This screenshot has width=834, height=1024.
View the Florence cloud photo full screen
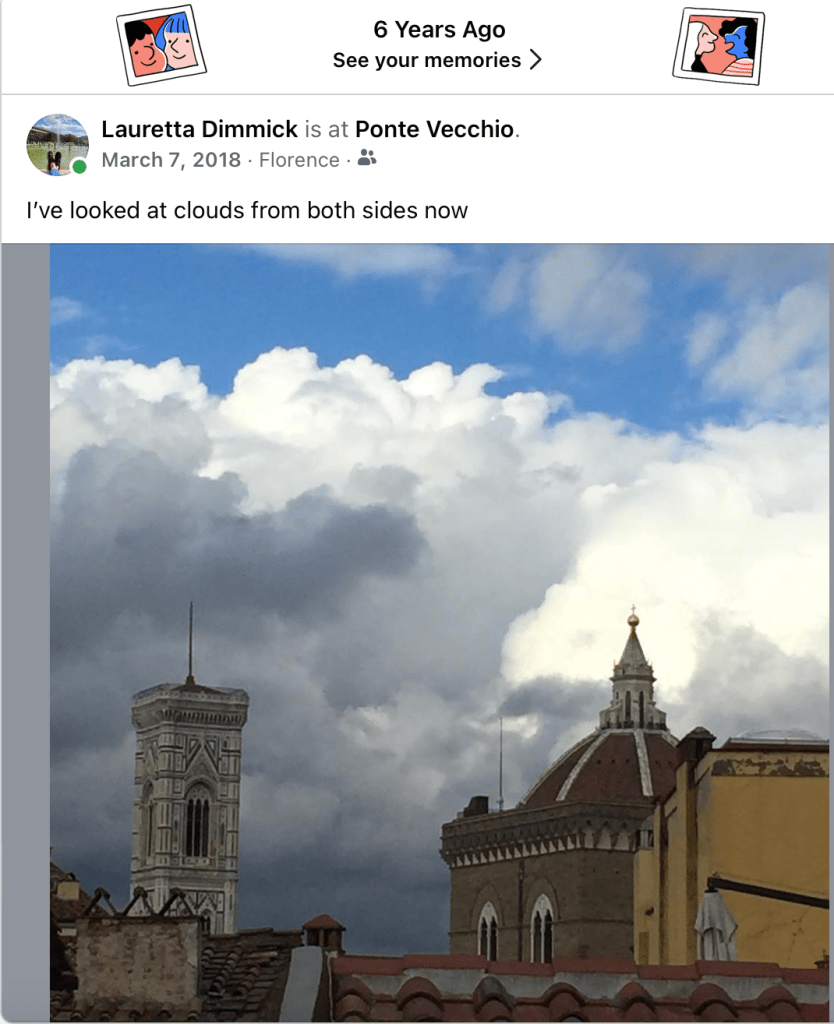(439, 630)
